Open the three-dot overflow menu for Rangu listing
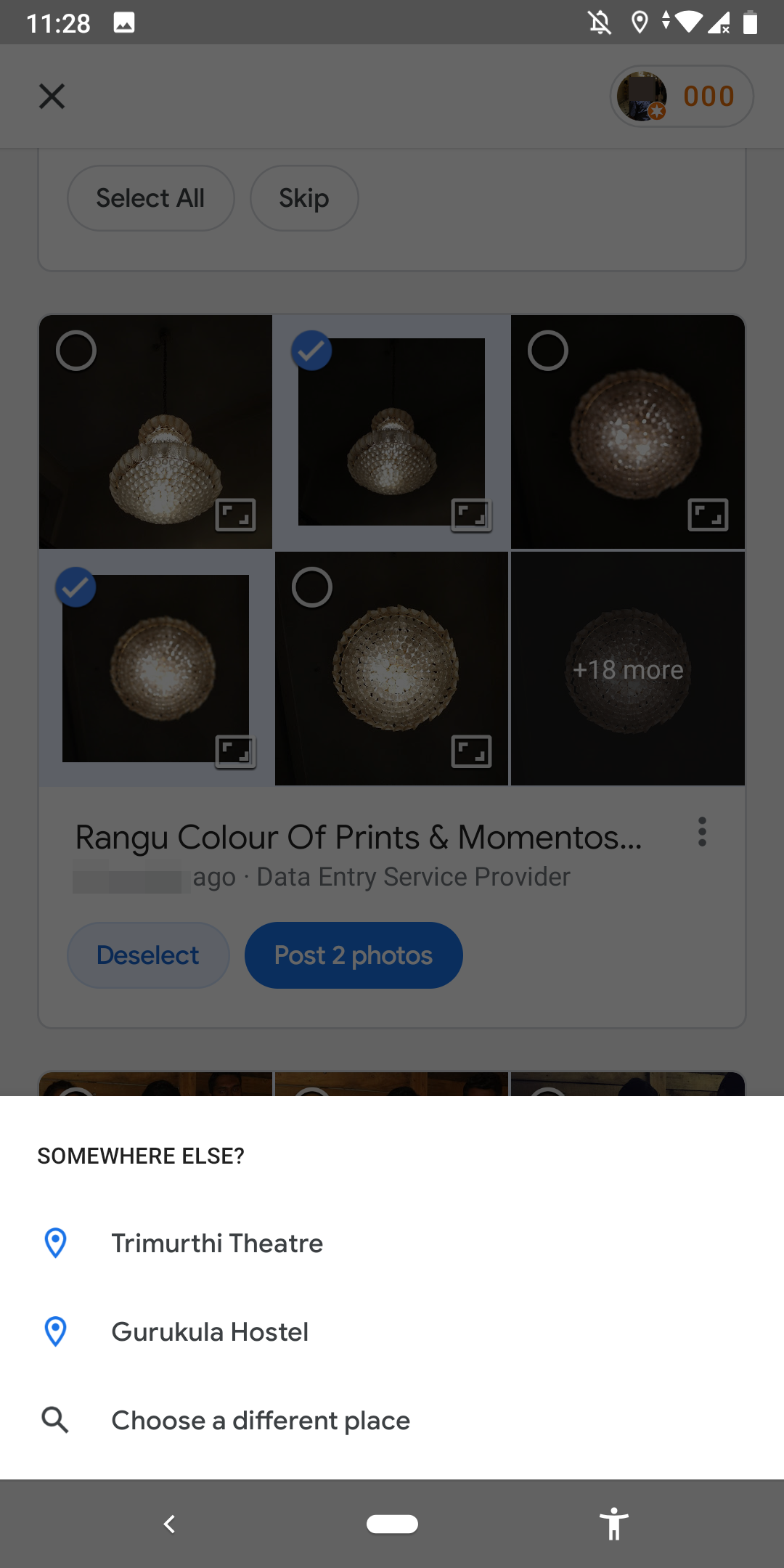Viewport: 784px width, 1568px height. tap(701, 833)
